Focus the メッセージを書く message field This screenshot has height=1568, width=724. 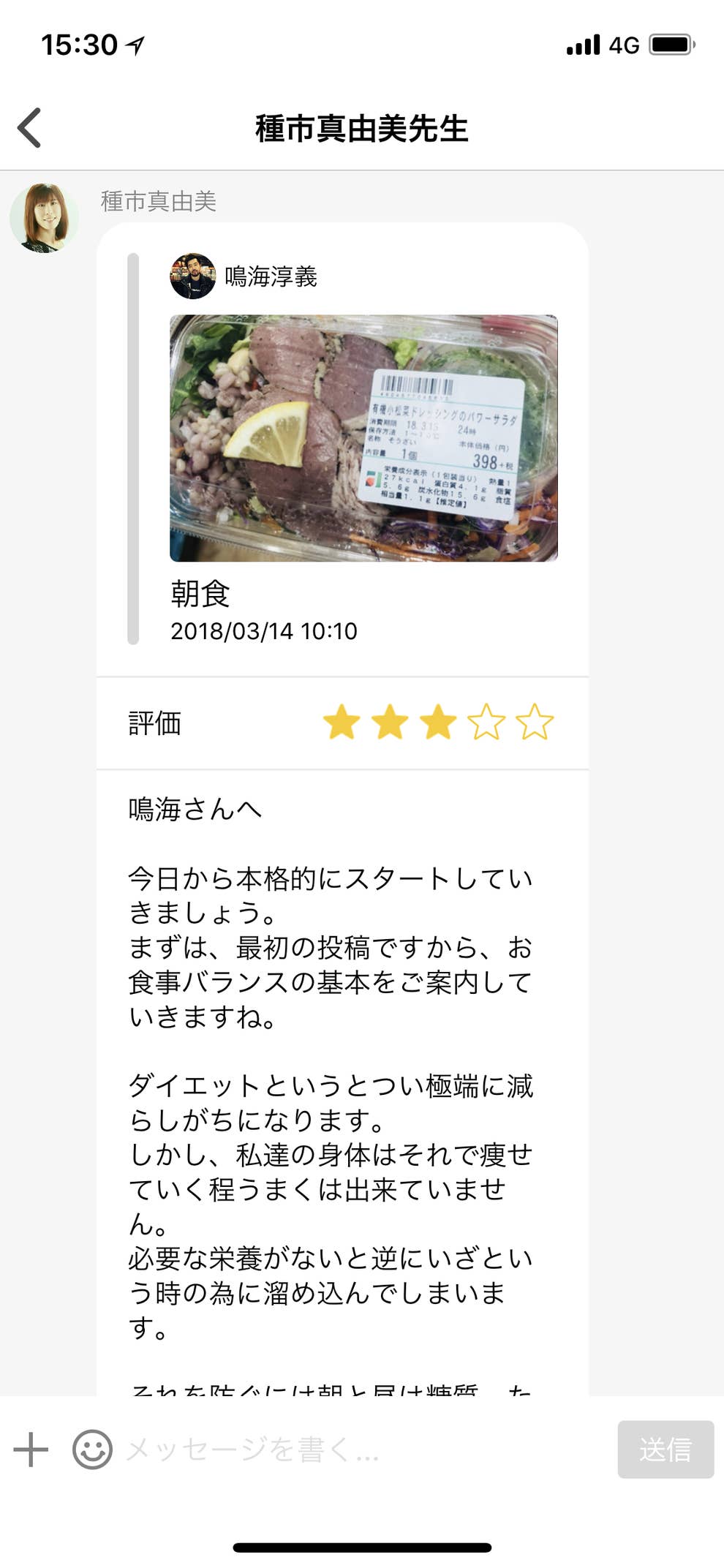[366, 1449]
